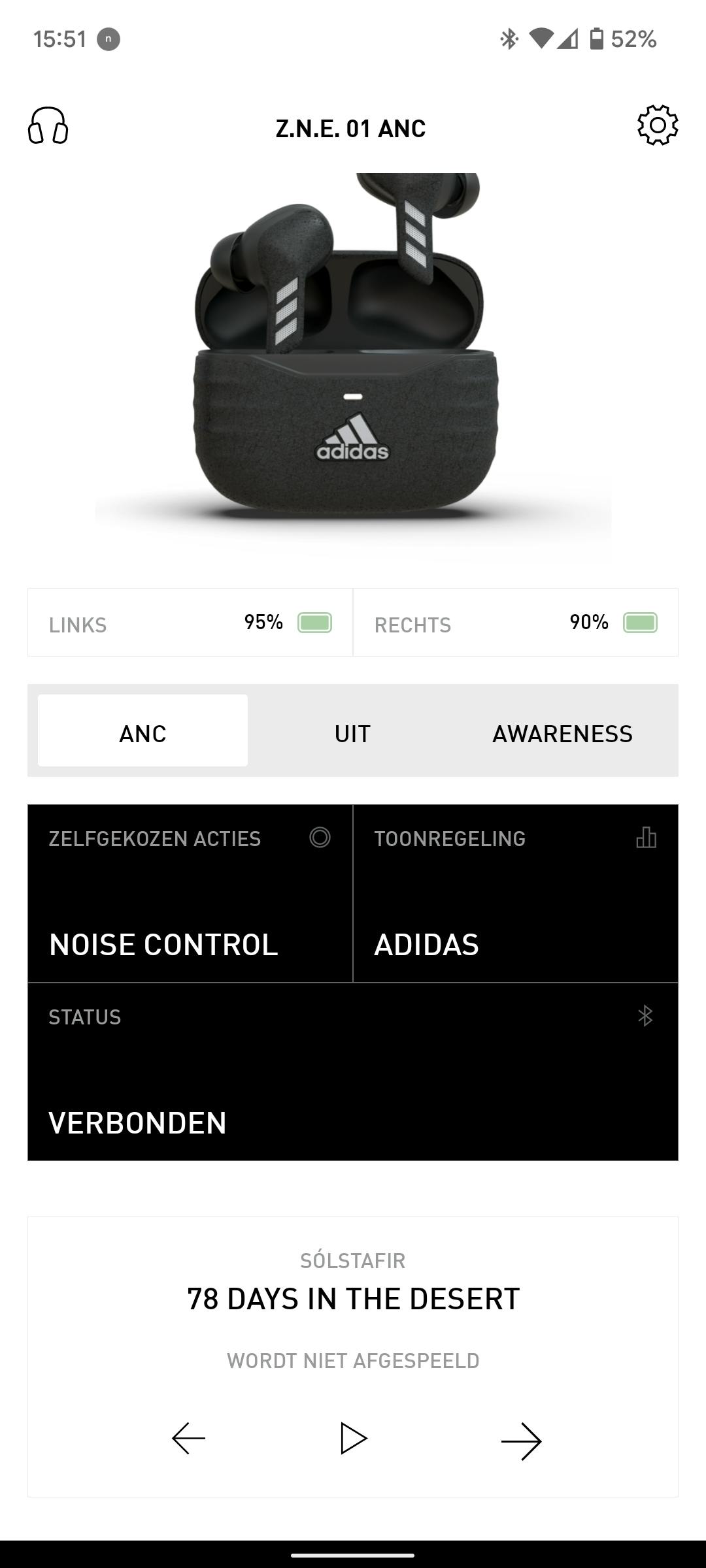
Task: Open the settings gear
Action: [658, 125]
